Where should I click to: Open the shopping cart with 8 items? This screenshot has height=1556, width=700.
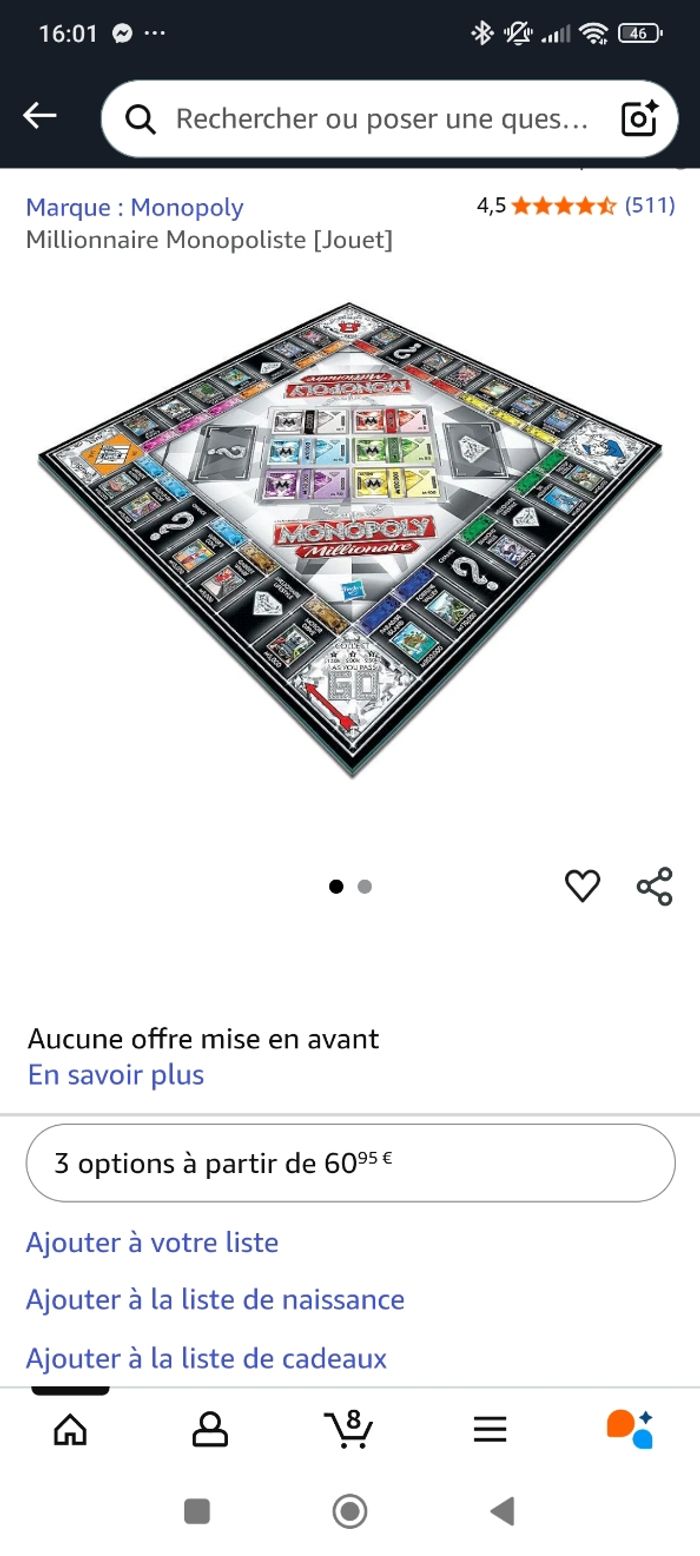pyautogui.click(x=349, y=1430)
